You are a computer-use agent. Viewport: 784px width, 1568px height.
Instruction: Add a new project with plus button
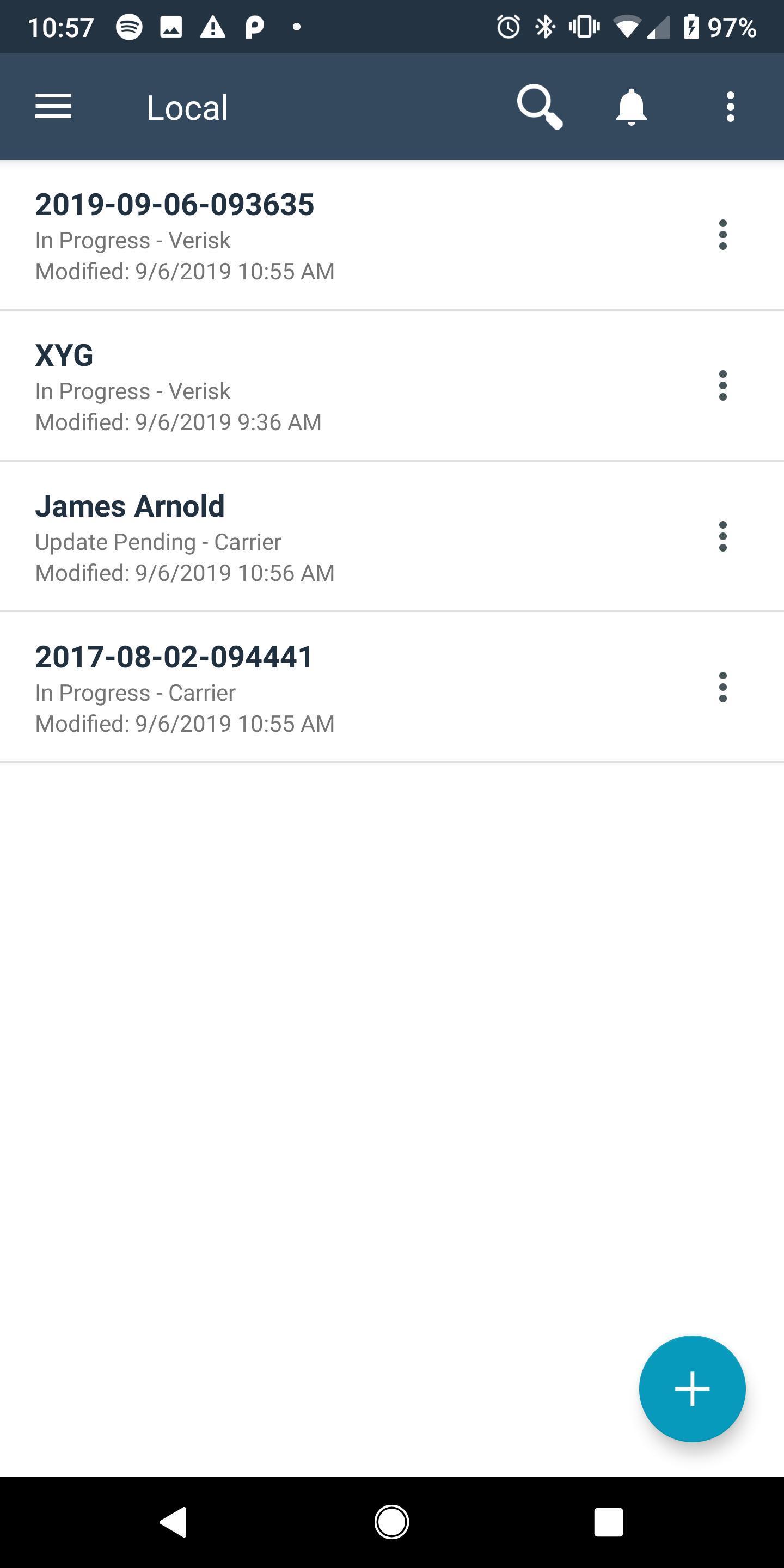(692, 1389)
